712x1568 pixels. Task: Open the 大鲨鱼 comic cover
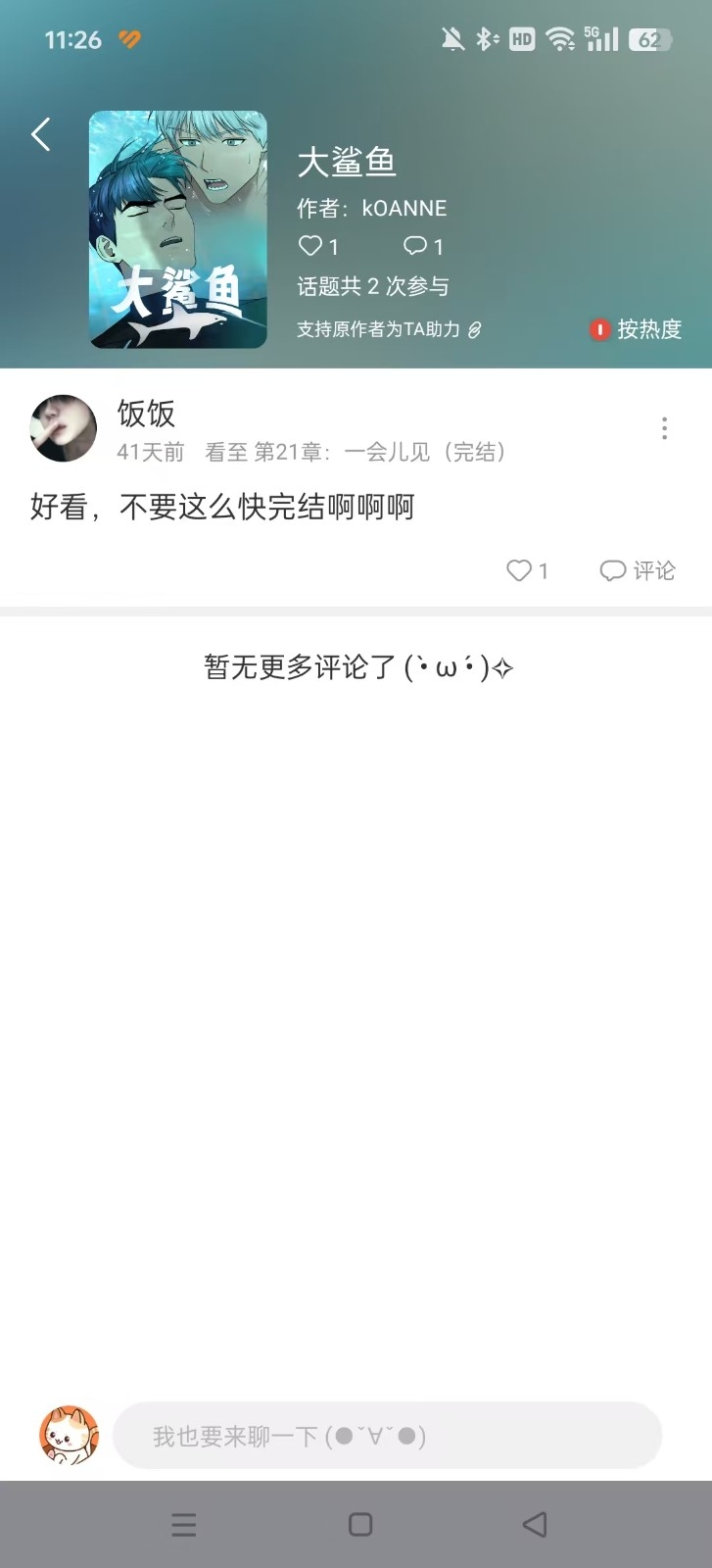(178, 229)
